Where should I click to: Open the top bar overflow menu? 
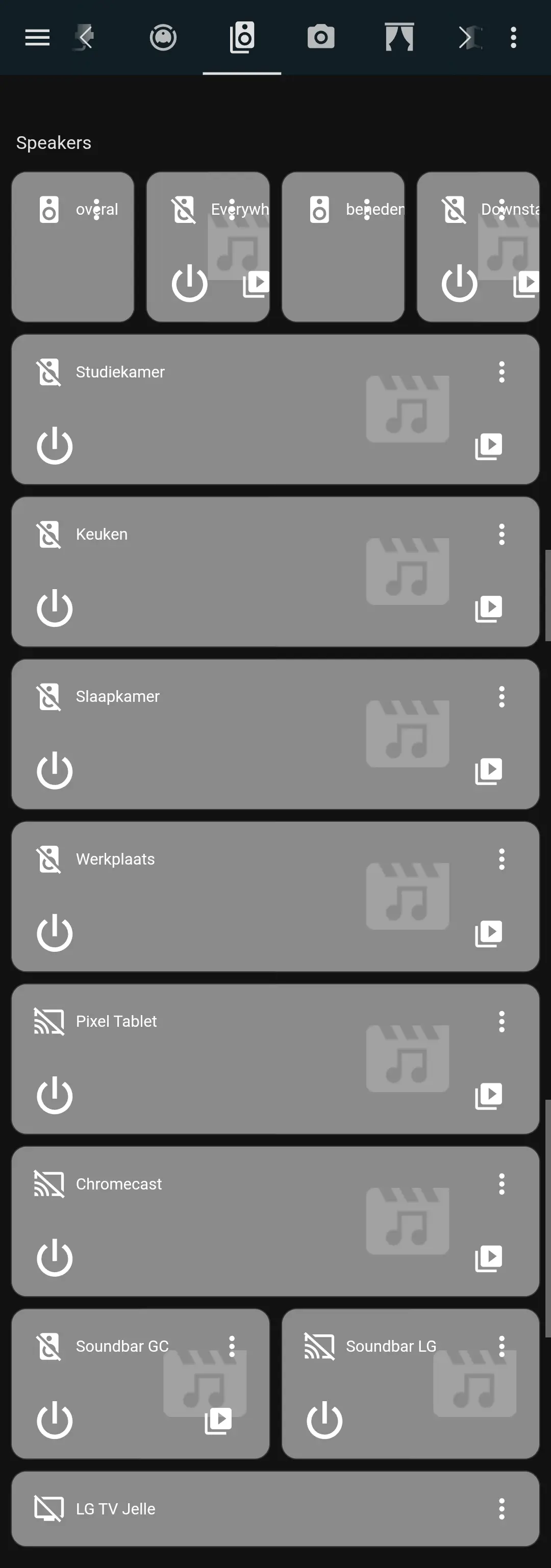pos(513,38)
